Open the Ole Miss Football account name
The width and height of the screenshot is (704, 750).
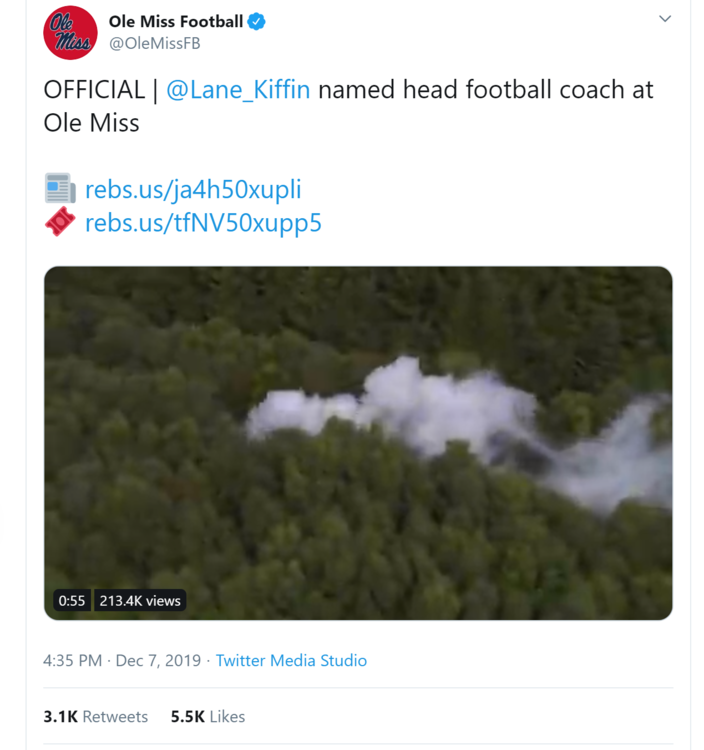pos(175,21)
